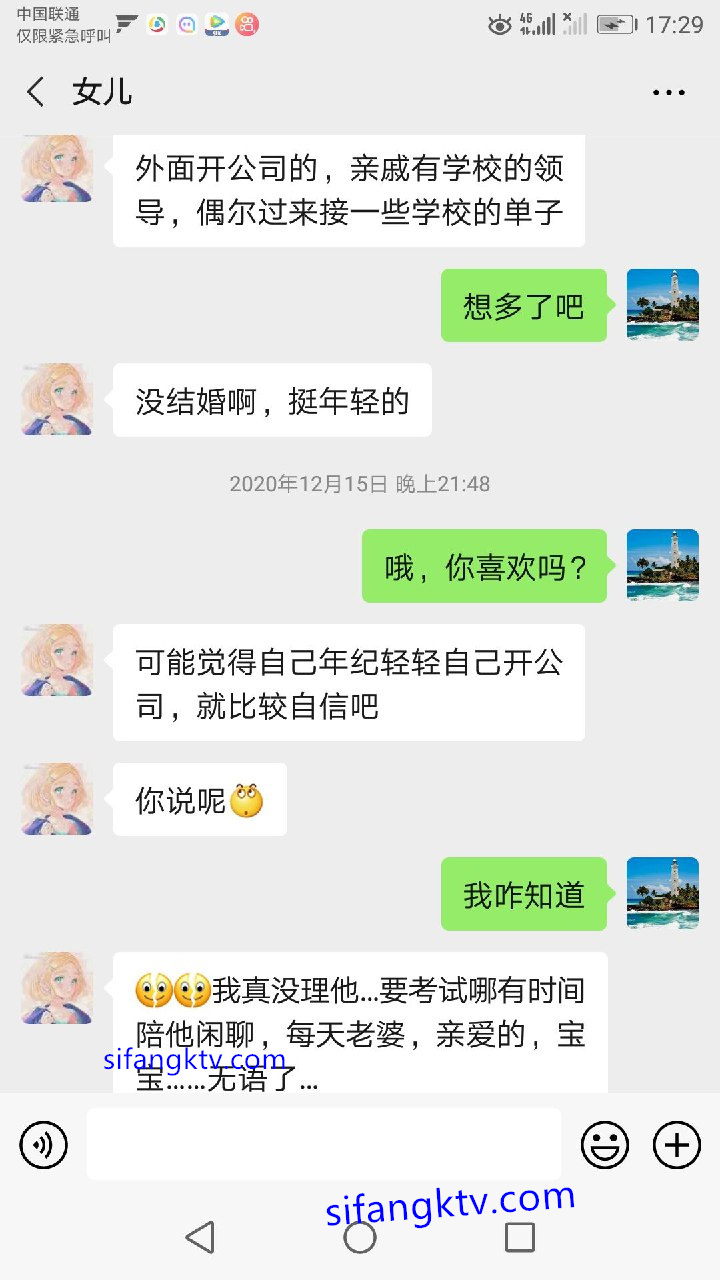Switch to voice message input
The height and width of the screenshot is (1280, 720).
(43, 1144)
